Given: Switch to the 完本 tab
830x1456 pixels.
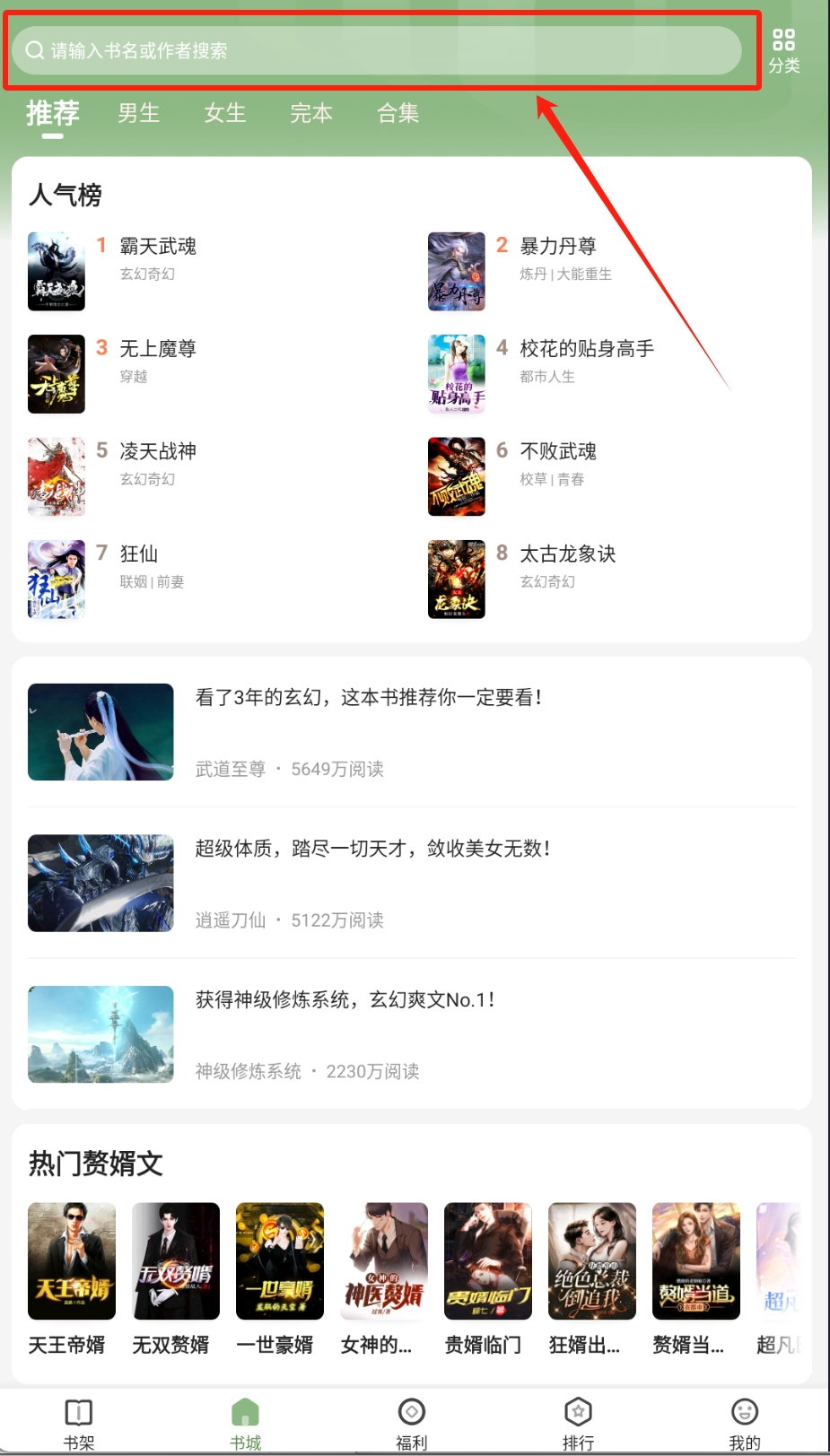Looking at the screenshot, I should pyautogui.click(x=310, y=113).
